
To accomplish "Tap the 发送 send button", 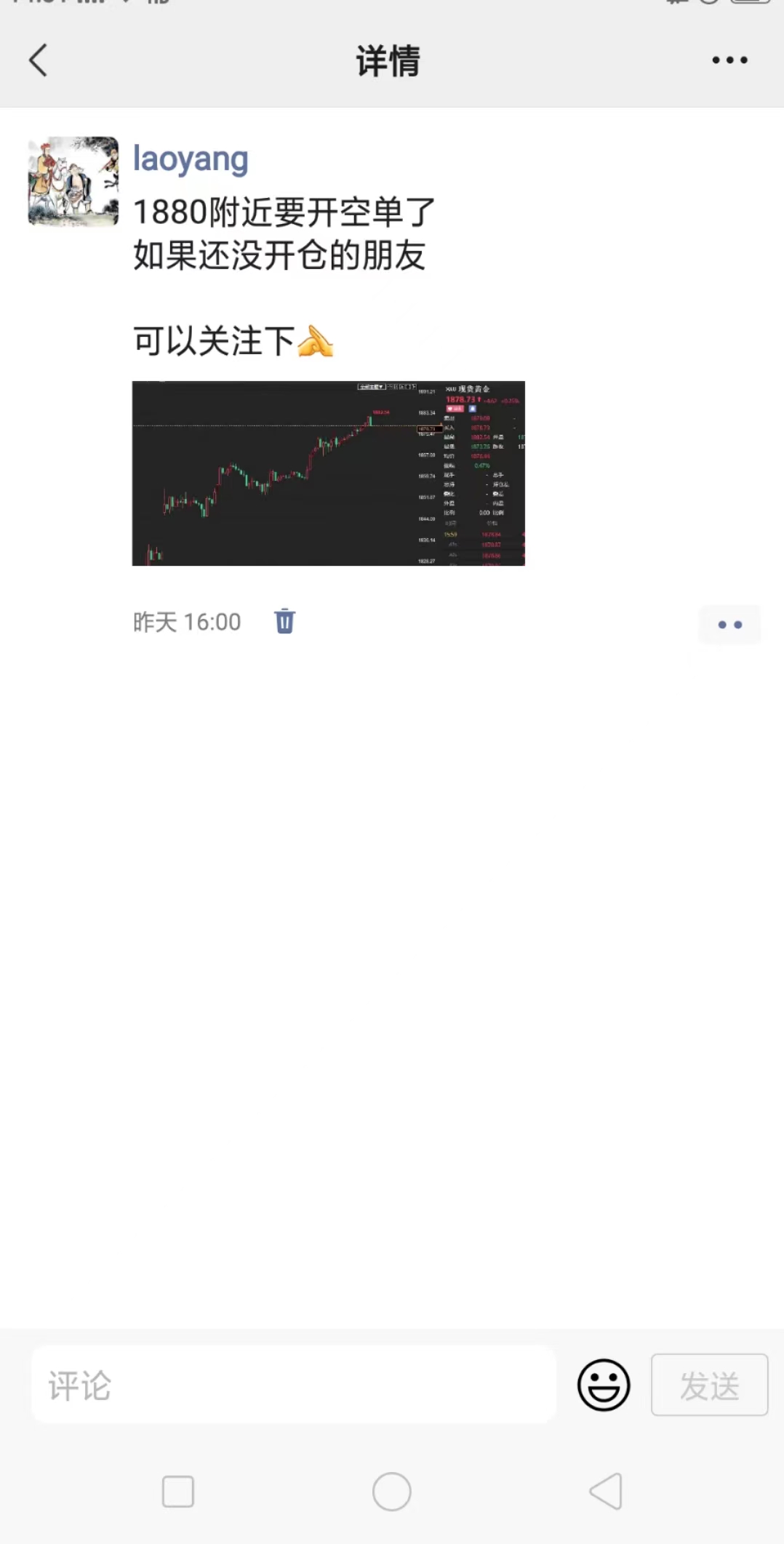I will [x=709, y=1384].
